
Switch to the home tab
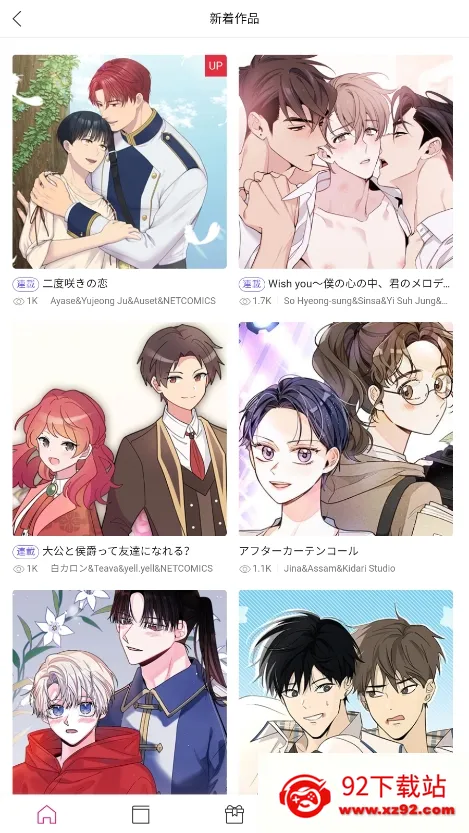[x=47, y=814]
